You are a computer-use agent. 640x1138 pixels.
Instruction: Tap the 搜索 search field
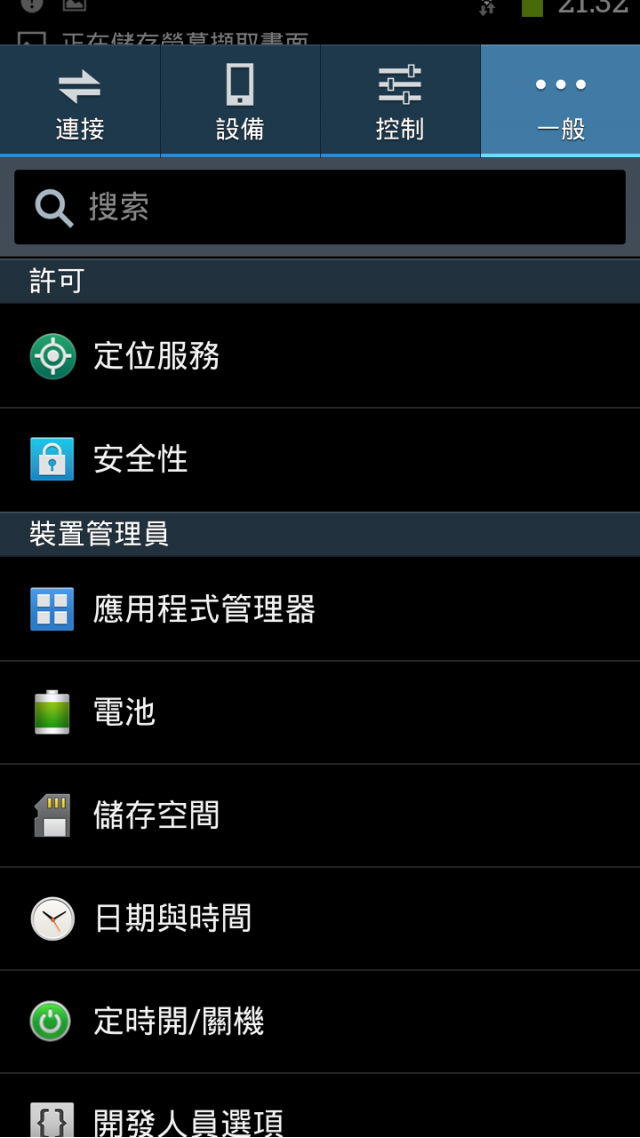(320, 207)
